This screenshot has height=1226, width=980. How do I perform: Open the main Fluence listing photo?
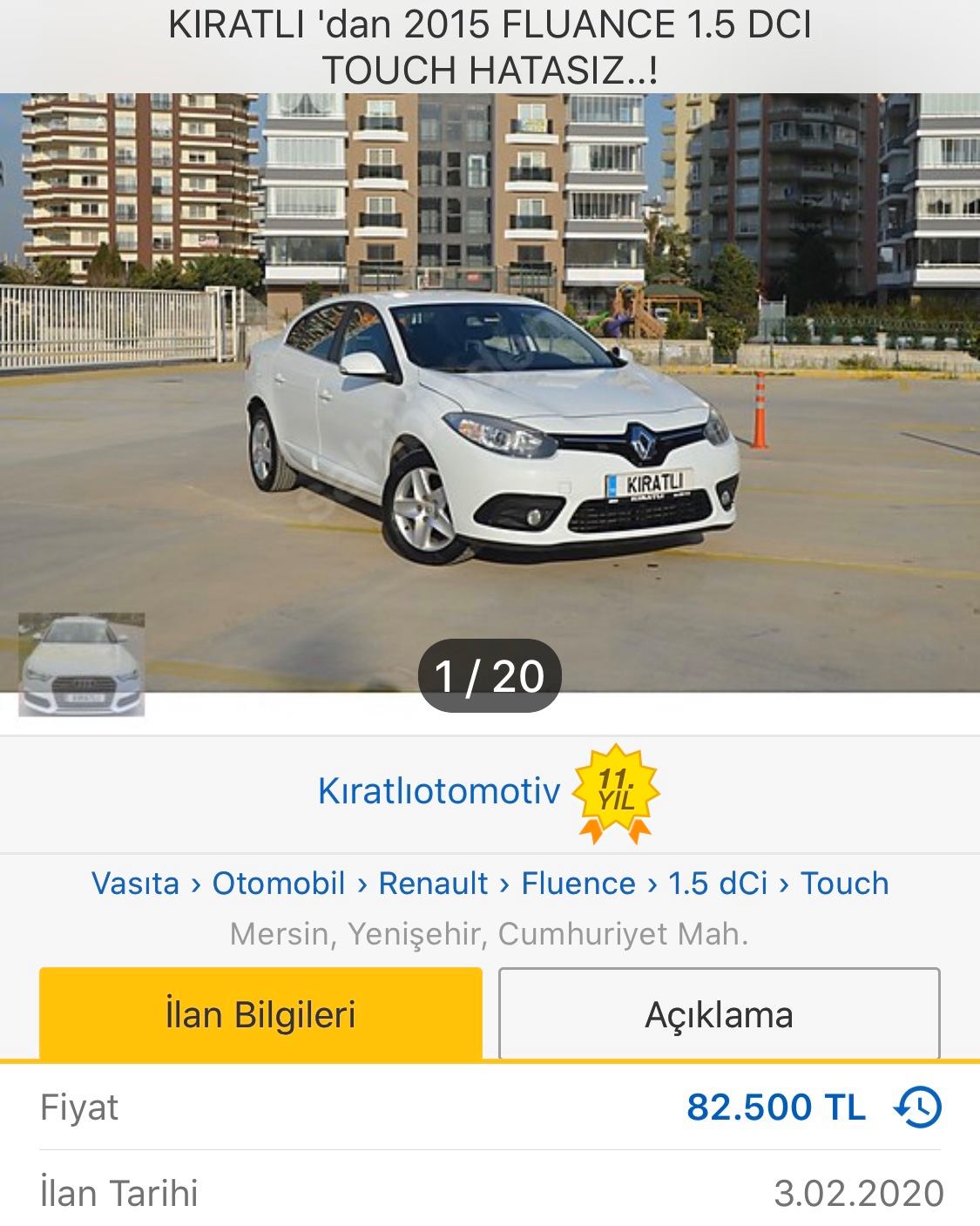[490, 392]
